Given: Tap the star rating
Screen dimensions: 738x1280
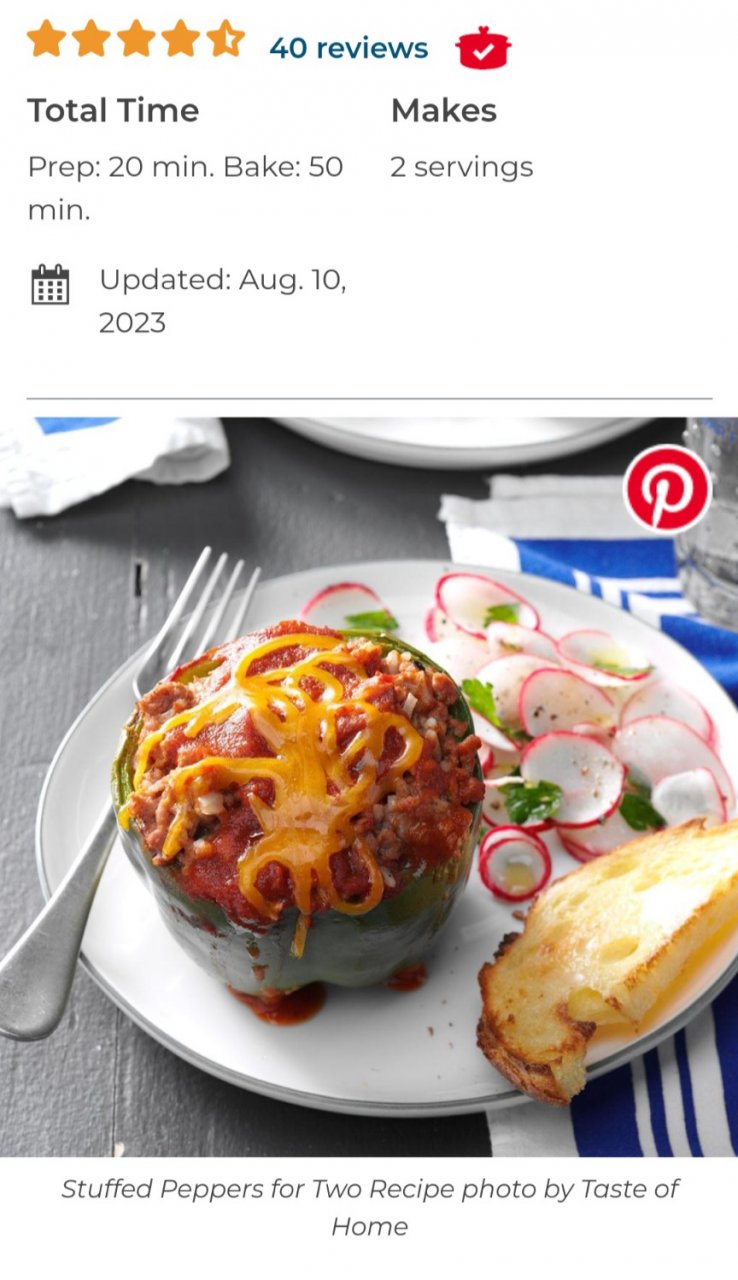Looking at the screenshot, I should (x=136, y=40).
